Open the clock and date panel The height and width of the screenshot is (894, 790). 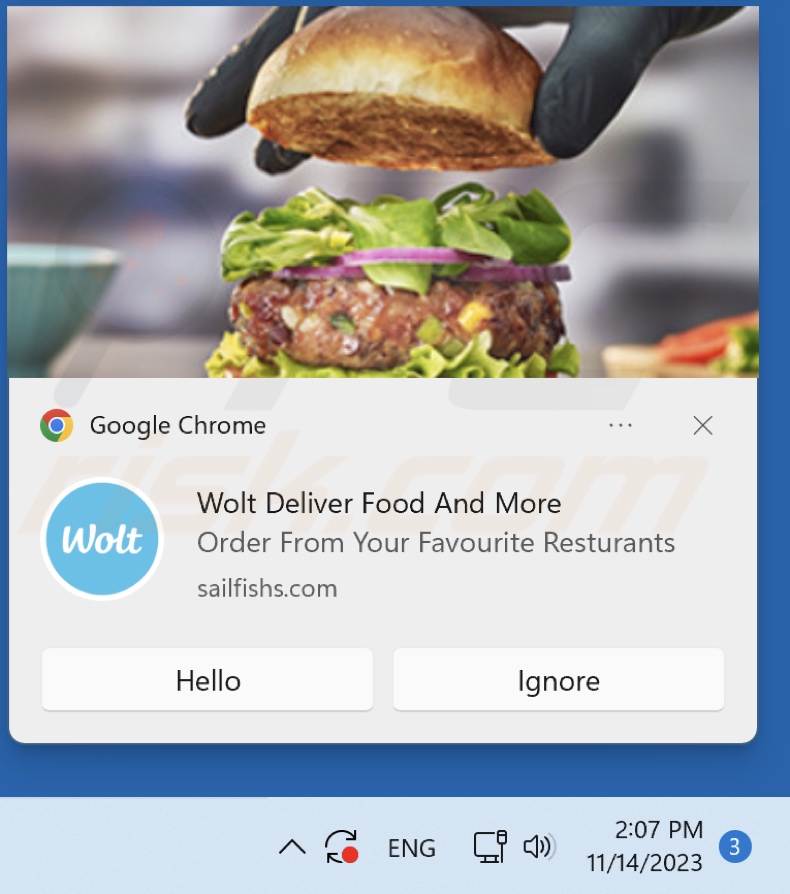tap(644, 846)
